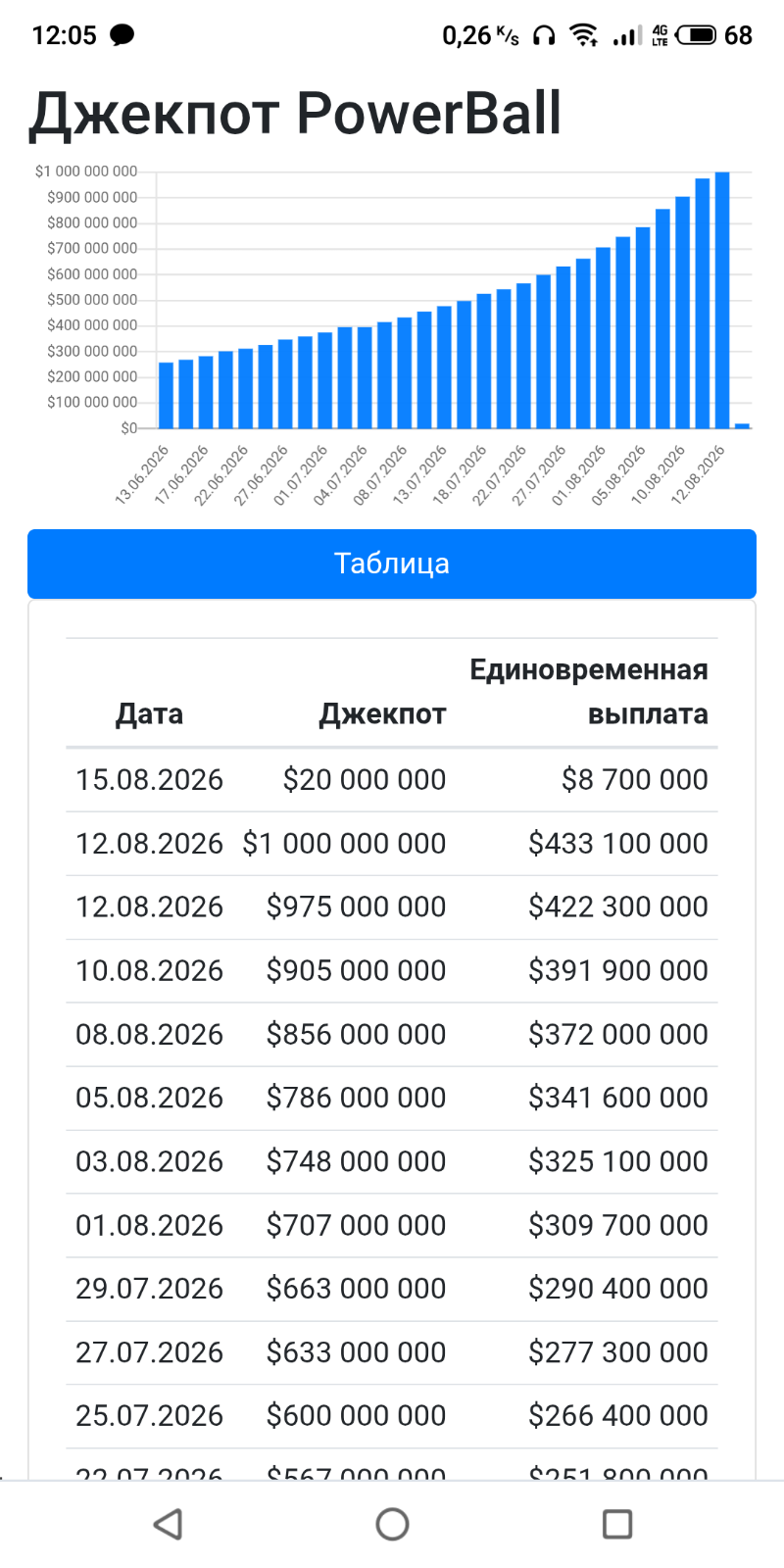Image resolution: width=784 pixels, height=1568 pixels.
Task: Go back with the system back button
Action: [168, 1524]
